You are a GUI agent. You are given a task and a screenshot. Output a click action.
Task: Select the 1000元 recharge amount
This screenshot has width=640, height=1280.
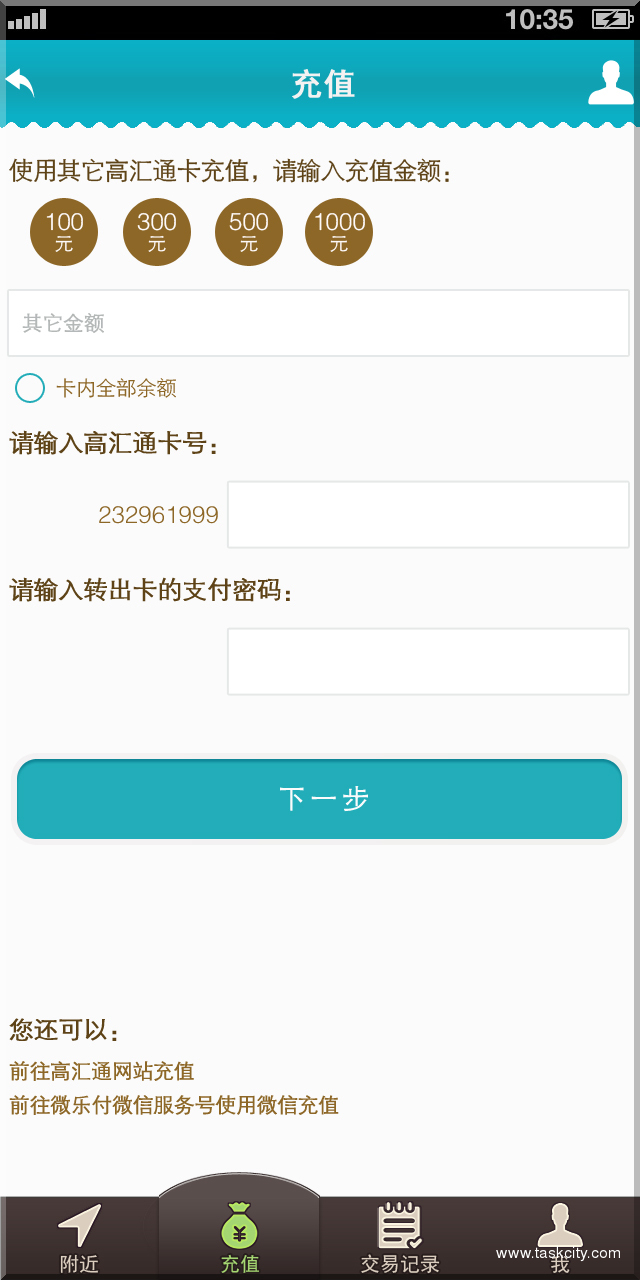[x=339, y=232]
